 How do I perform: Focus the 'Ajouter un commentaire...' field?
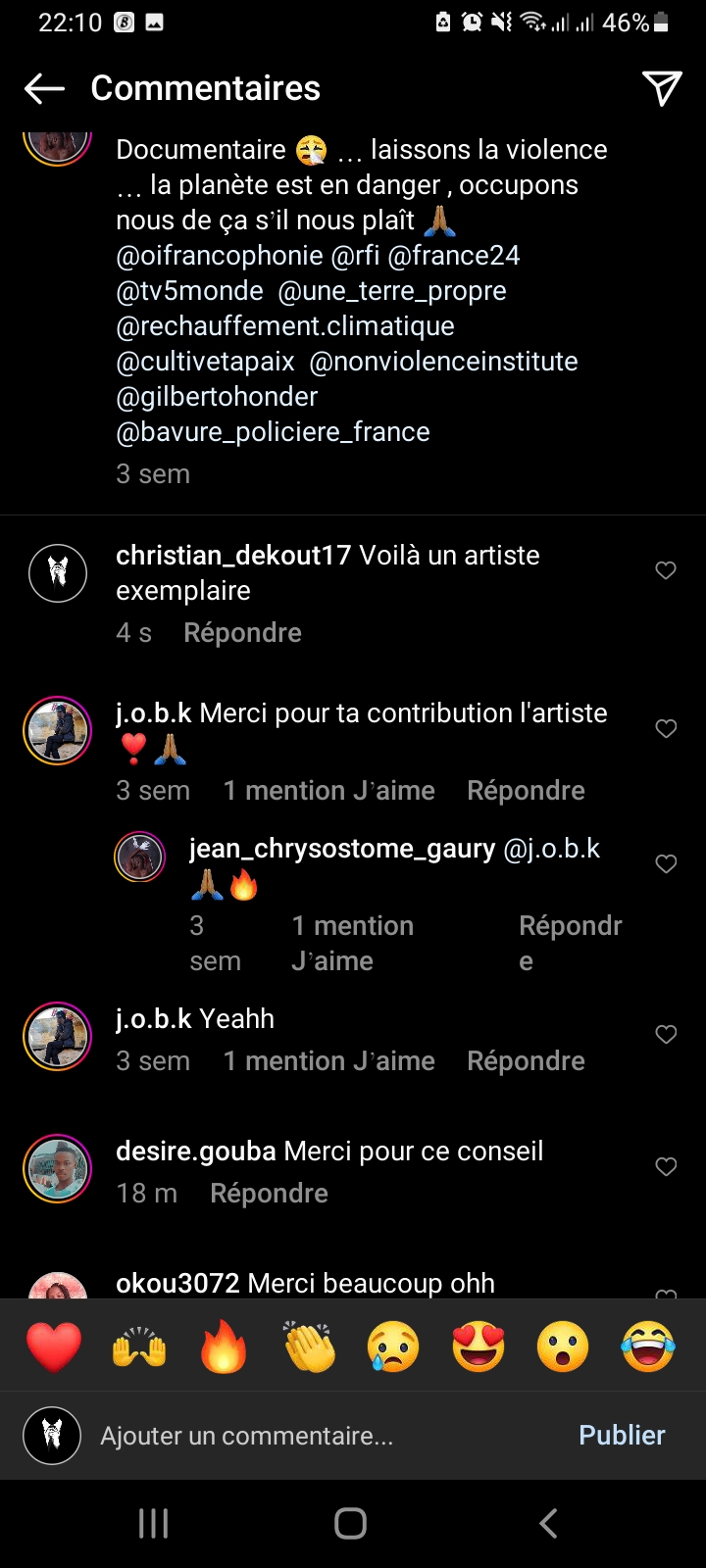pyautogui.click(x=294, y=1436)
